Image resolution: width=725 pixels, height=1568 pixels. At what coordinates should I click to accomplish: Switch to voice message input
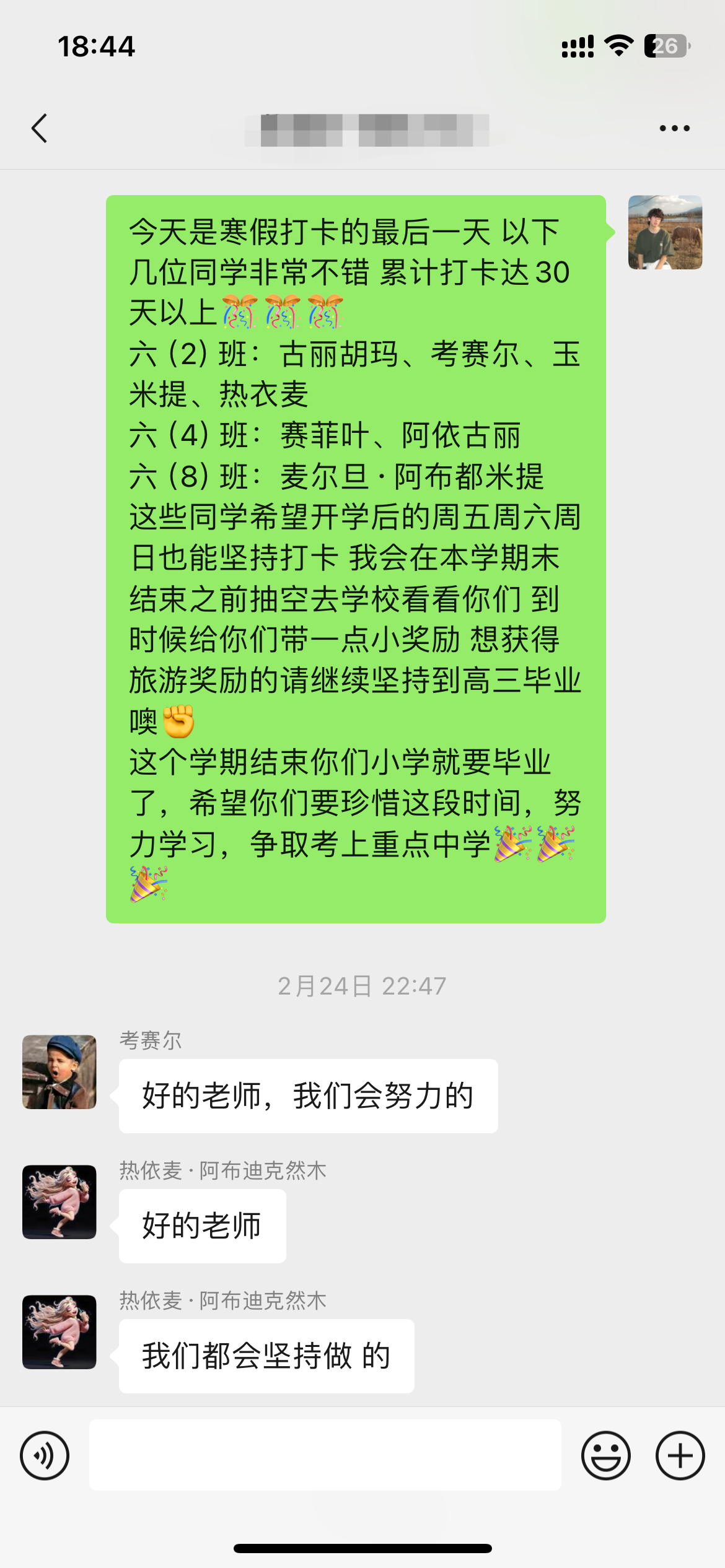tap(45, 1455)
